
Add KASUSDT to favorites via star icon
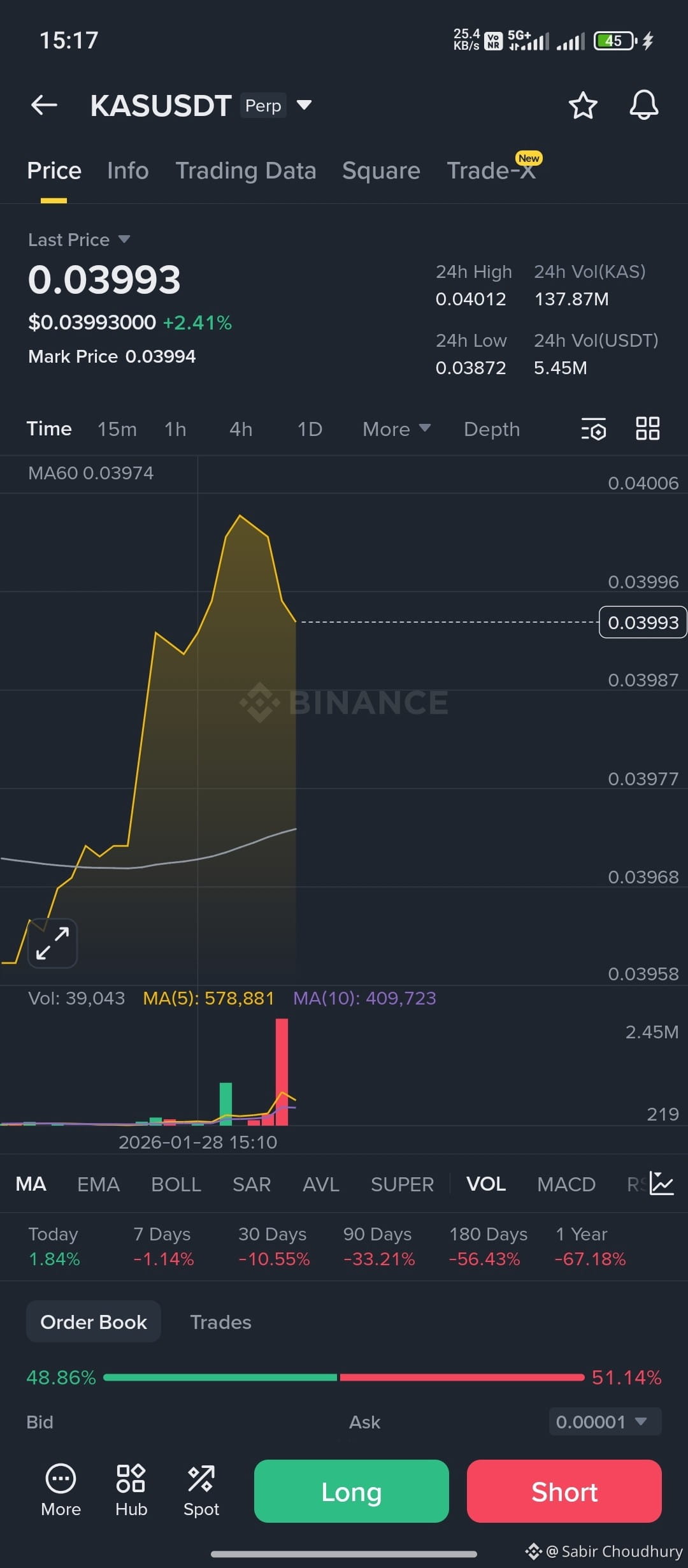[584, 106]
